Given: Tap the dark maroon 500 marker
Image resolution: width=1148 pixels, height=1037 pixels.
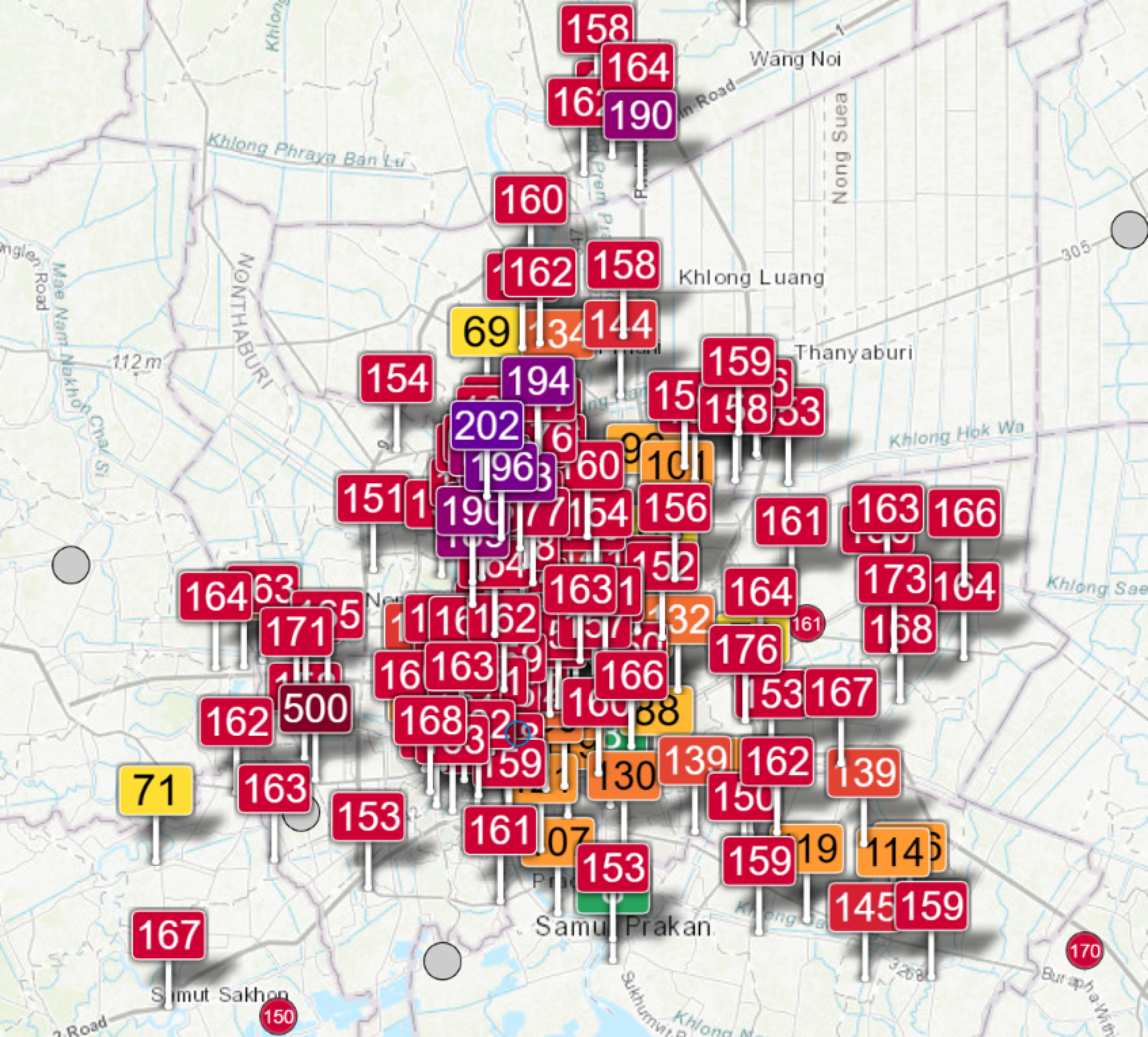Looking at the screenshot, I should (x=315, y=709).
